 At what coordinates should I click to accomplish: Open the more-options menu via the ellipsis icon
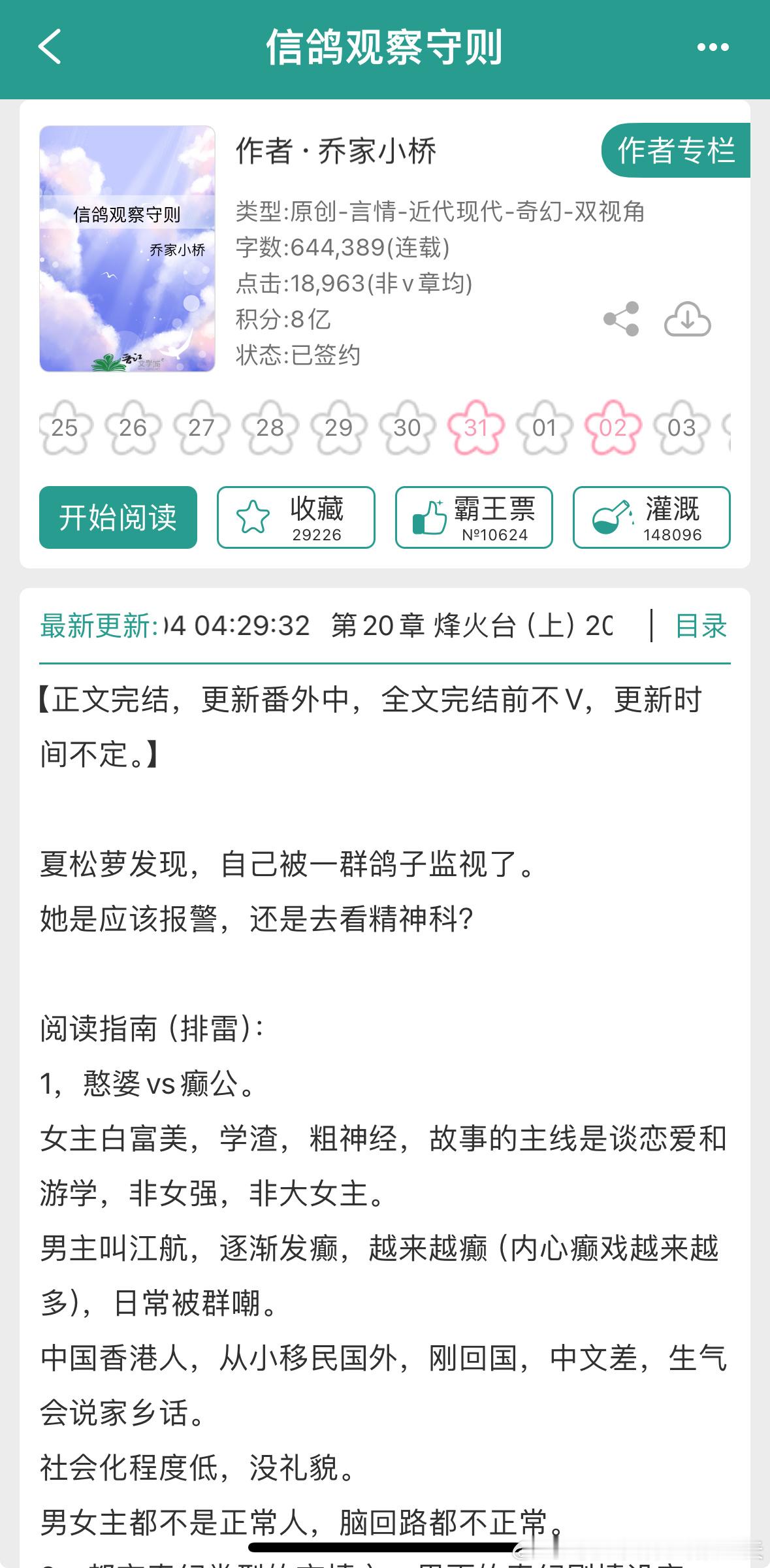[x=712, y=47]
